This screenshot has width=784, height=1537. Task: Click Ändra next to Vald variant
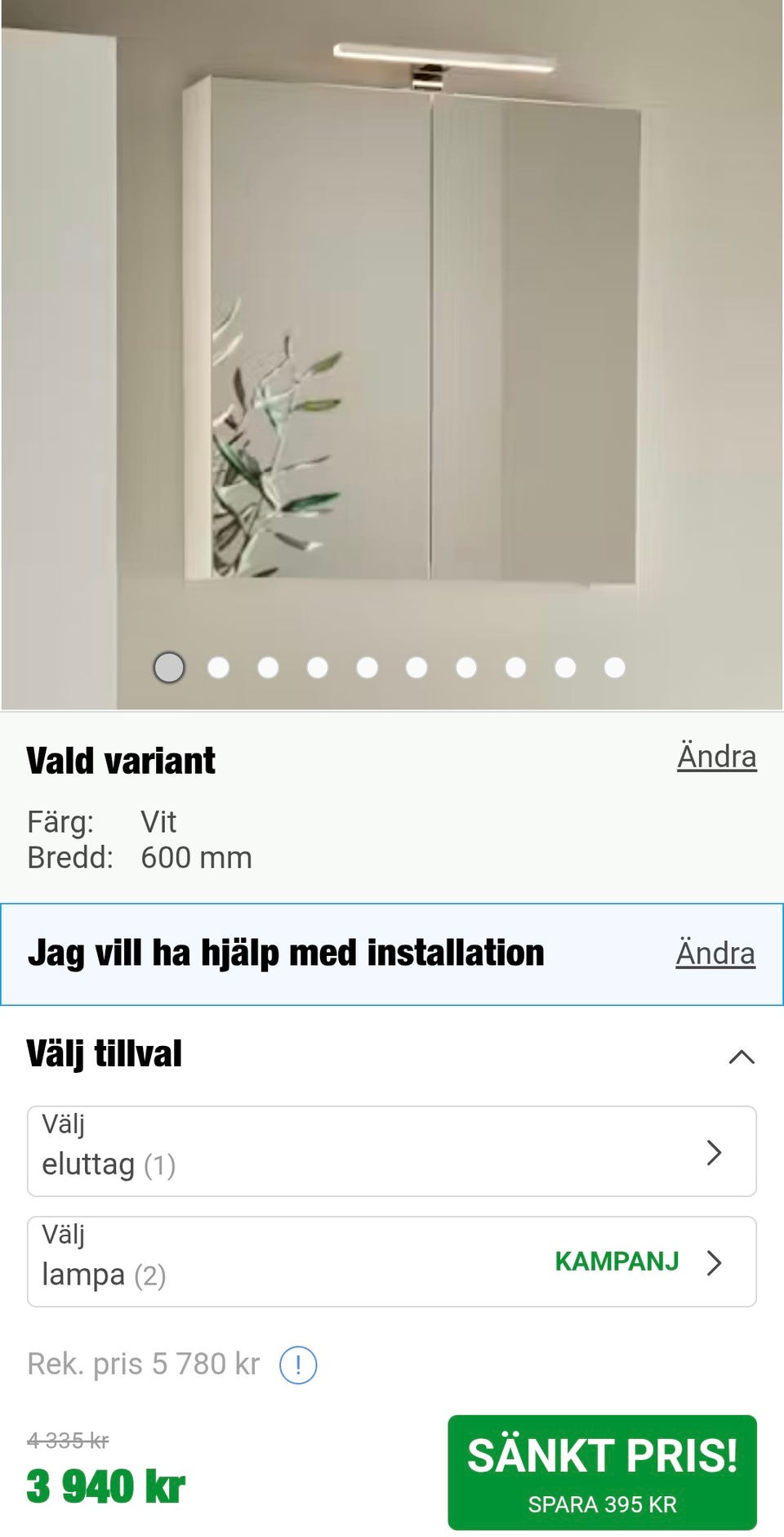(x=715, y=756)
